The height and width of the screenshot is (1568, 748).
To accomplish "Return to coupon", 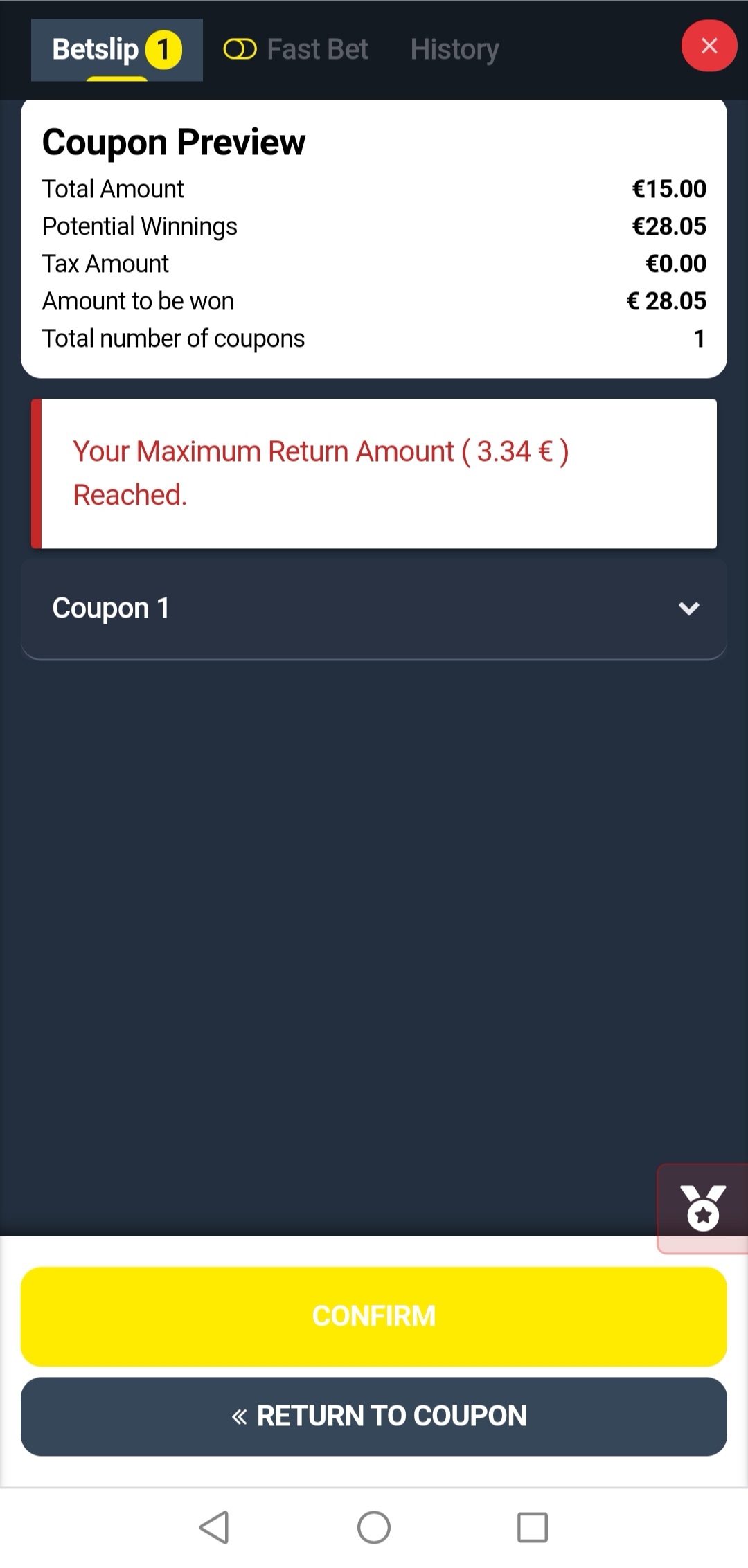I will [x=374, y=1416].
